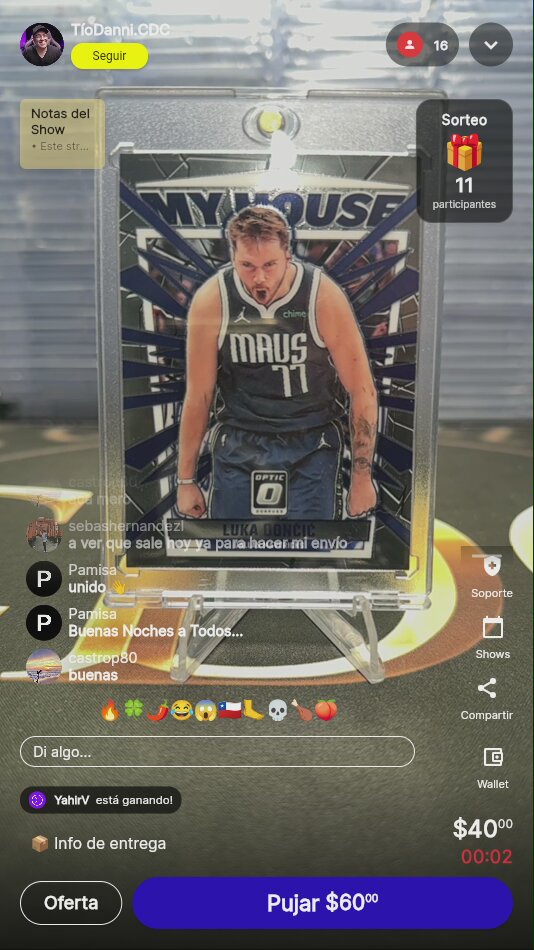The height and width of the screenshot is (950, 534).
Task: Enter the Sorteo giveaway
Action: pyautogui.click(x=464, y=161)
